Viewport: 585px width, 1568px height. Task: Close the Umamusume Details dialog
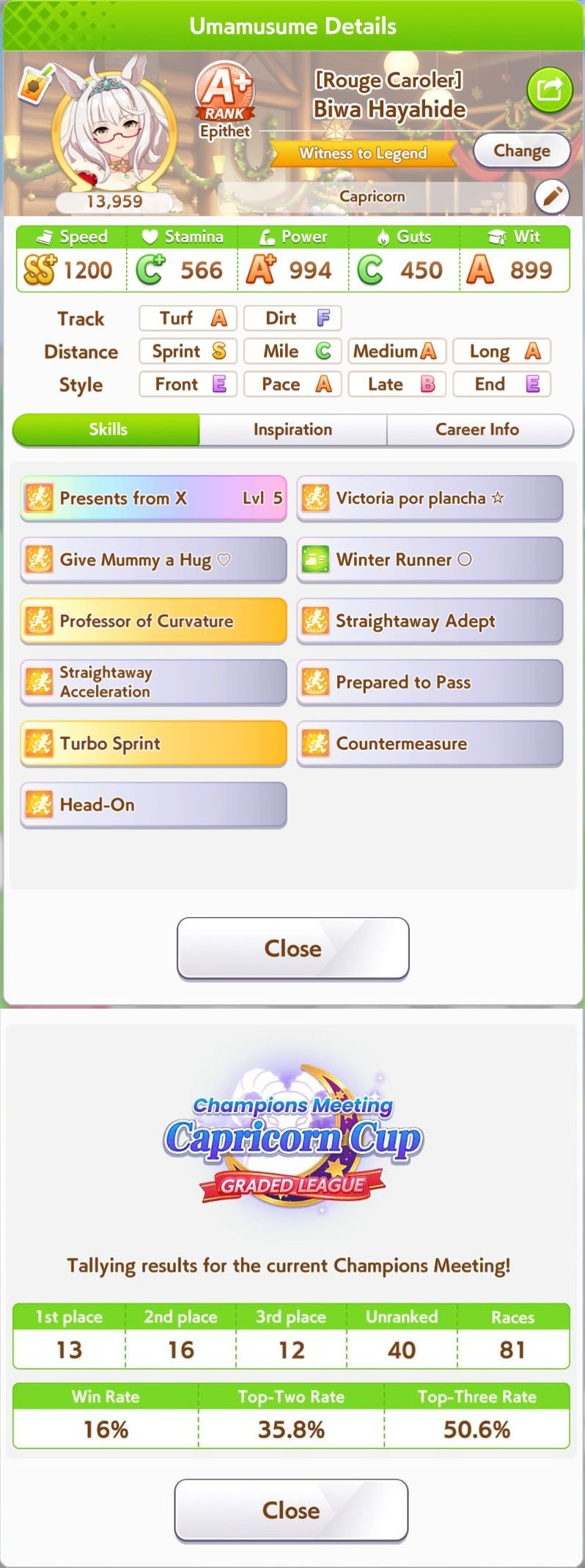[292, 949]
